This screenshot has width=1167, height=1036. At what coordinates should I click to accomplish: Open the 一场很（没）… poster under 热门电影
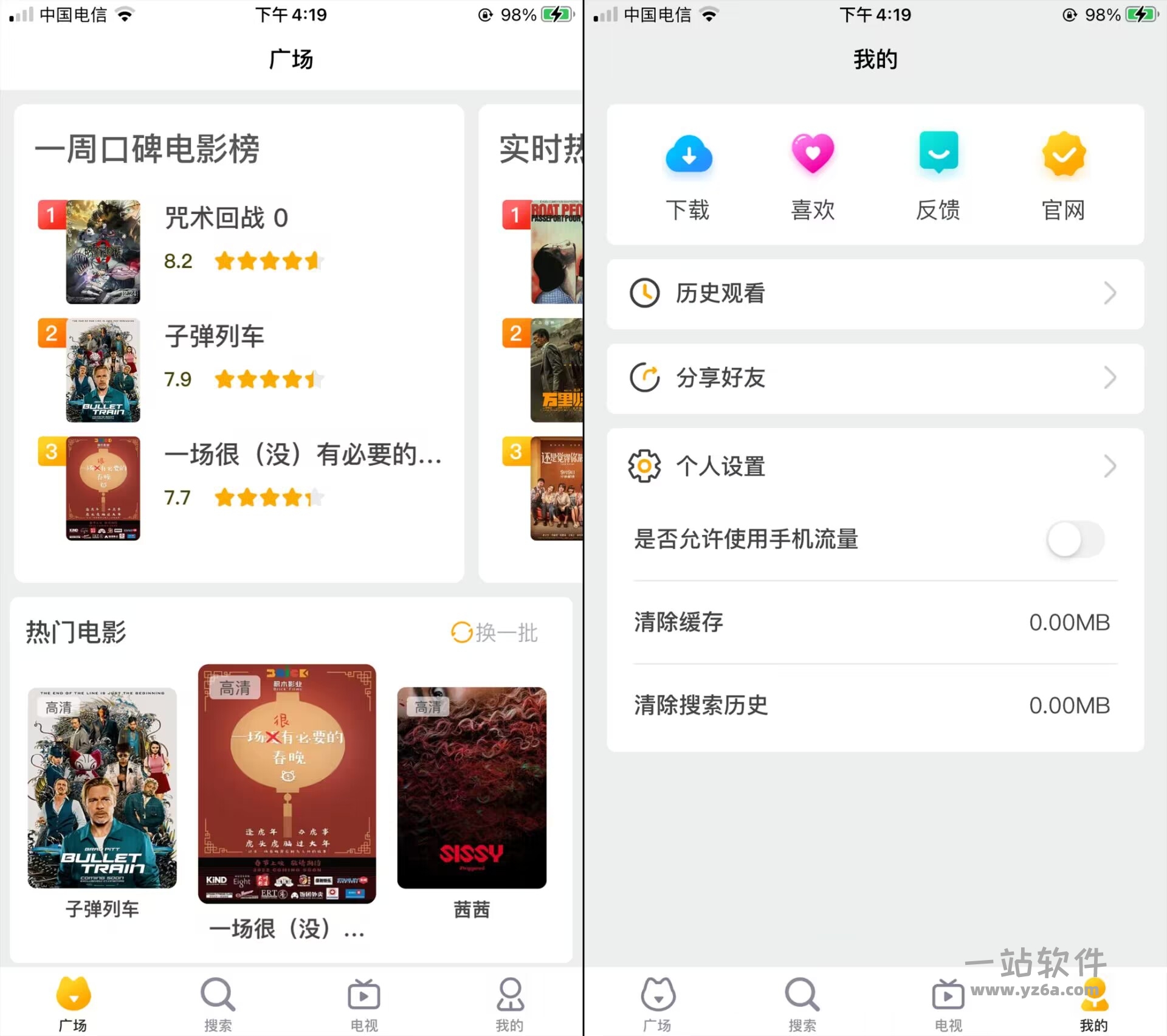click(x=287, y=784)
